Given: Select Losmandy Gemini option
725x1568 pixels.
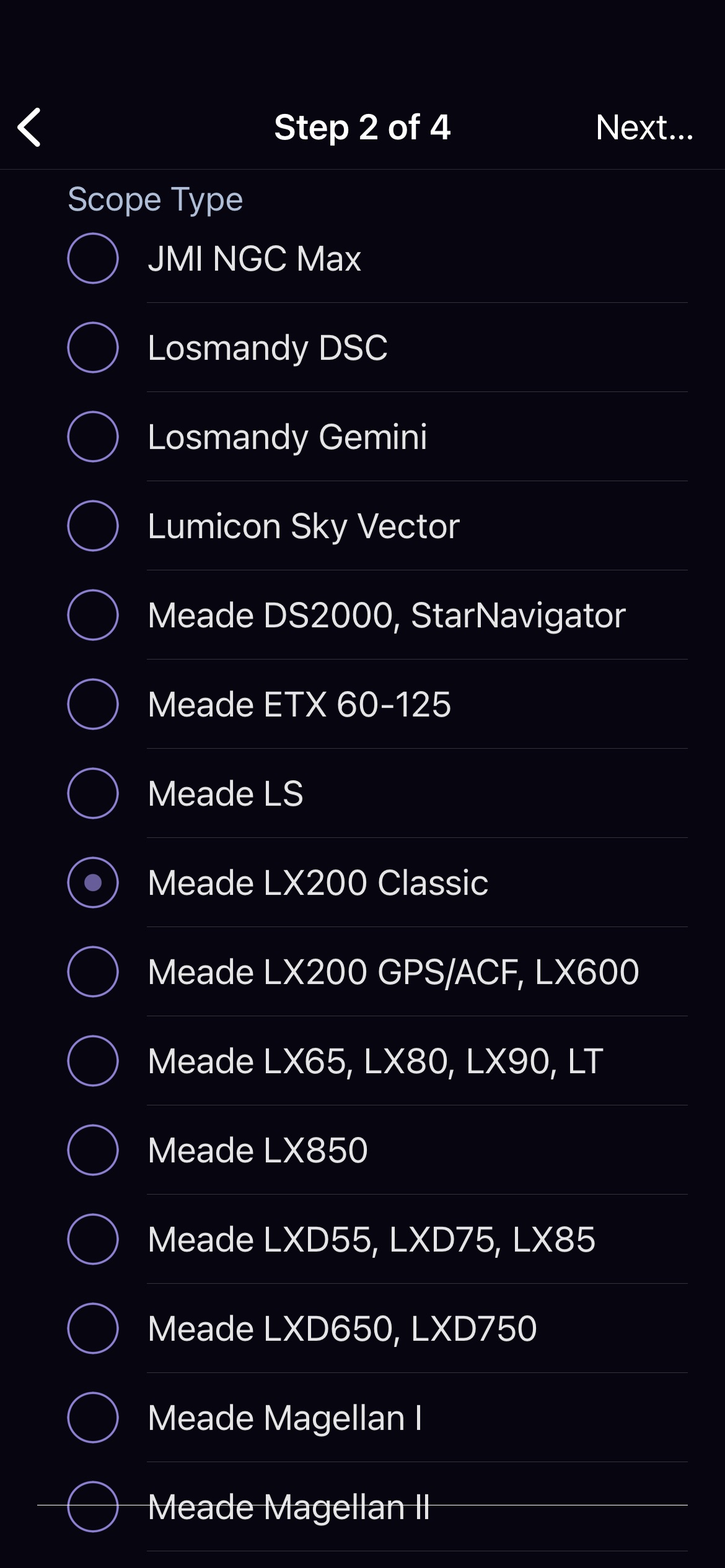Looking at the screenshot, I should click(362, 437).
